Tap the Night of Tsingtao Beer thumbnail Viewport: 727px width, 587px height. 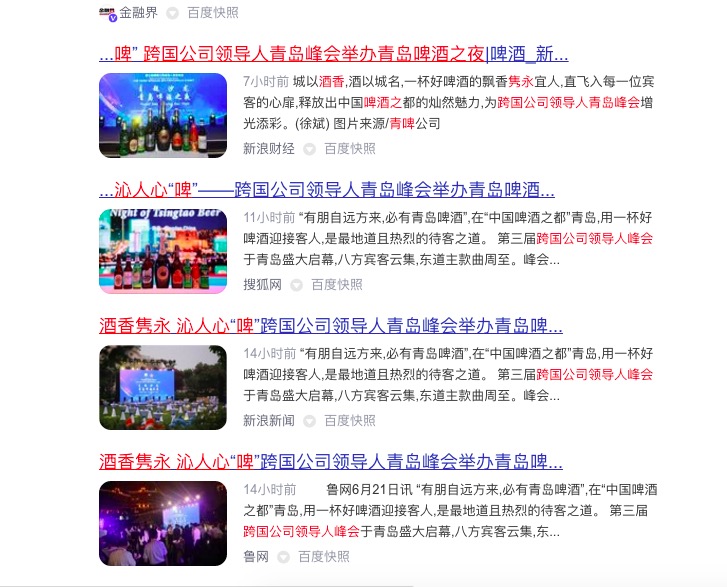pos(163,251)
